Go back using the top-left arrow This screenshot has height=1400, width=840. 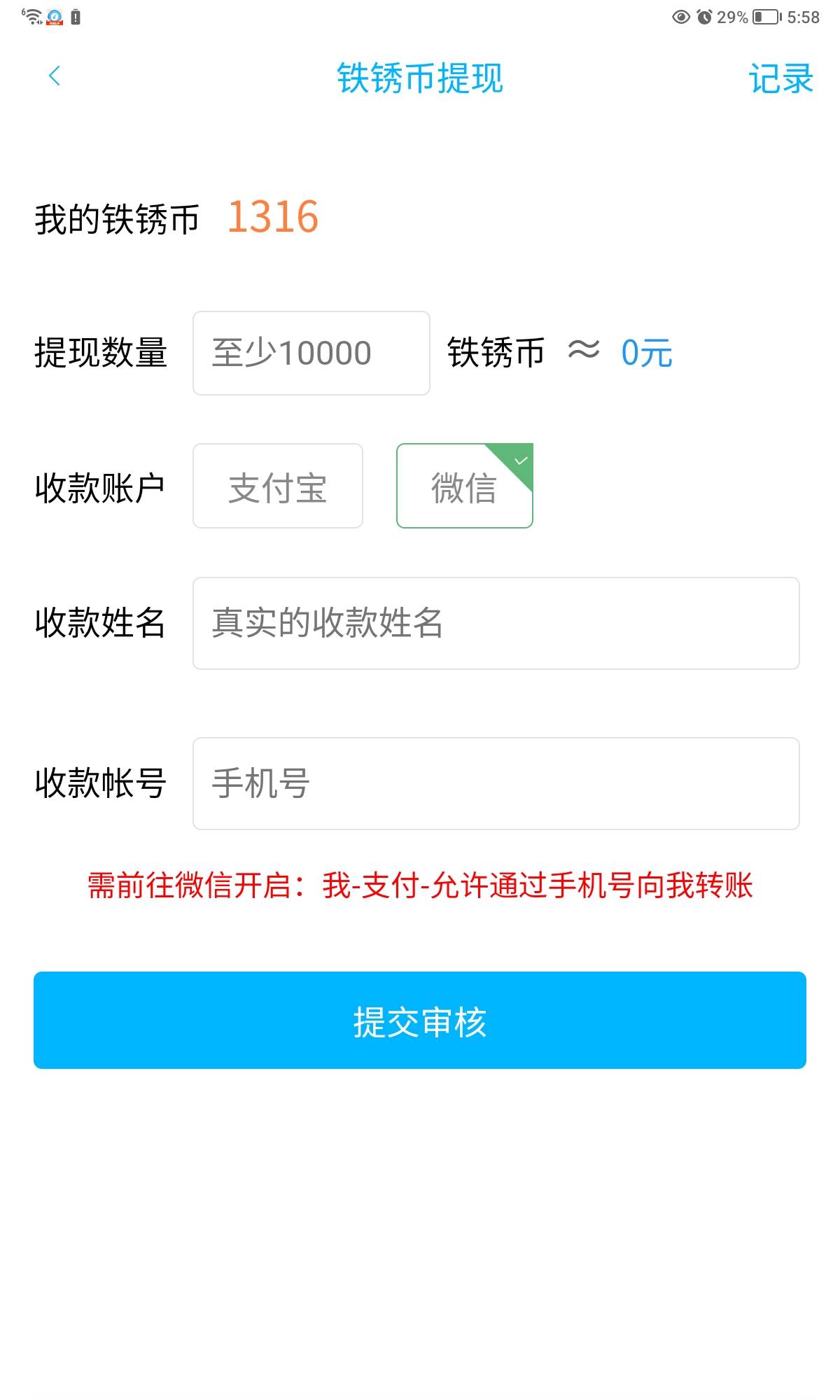[x=55, y=76]
